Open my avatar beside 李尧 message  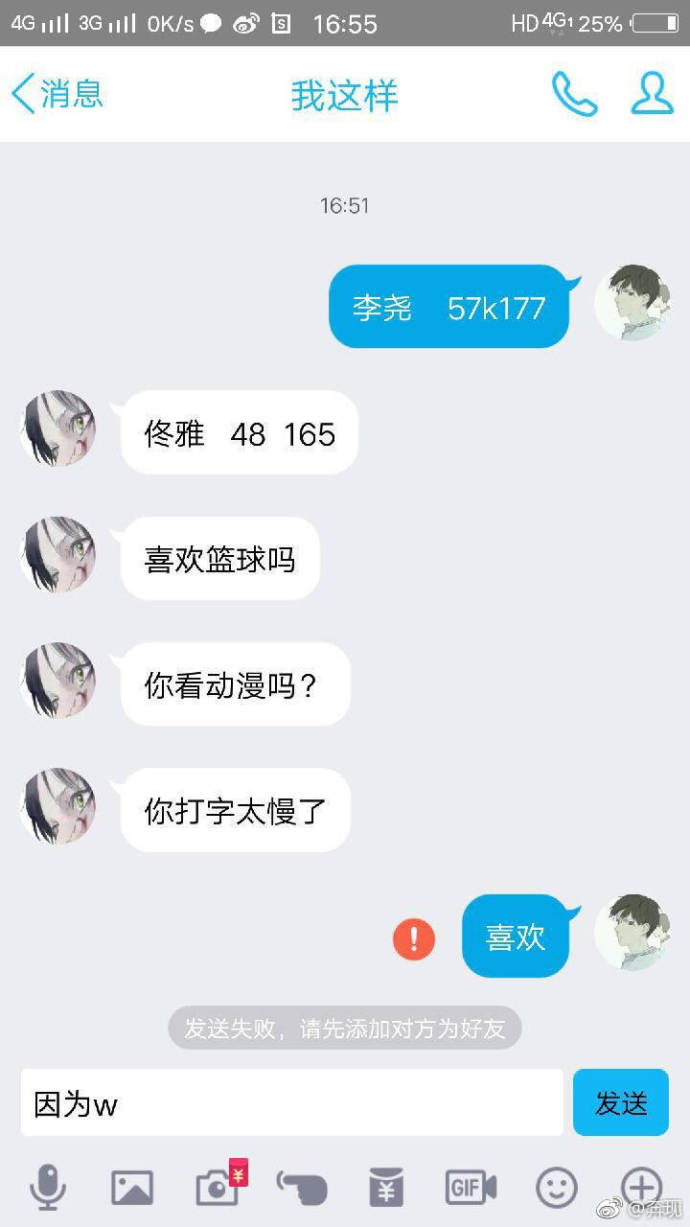pyautogui.click(x=632, y=303)
